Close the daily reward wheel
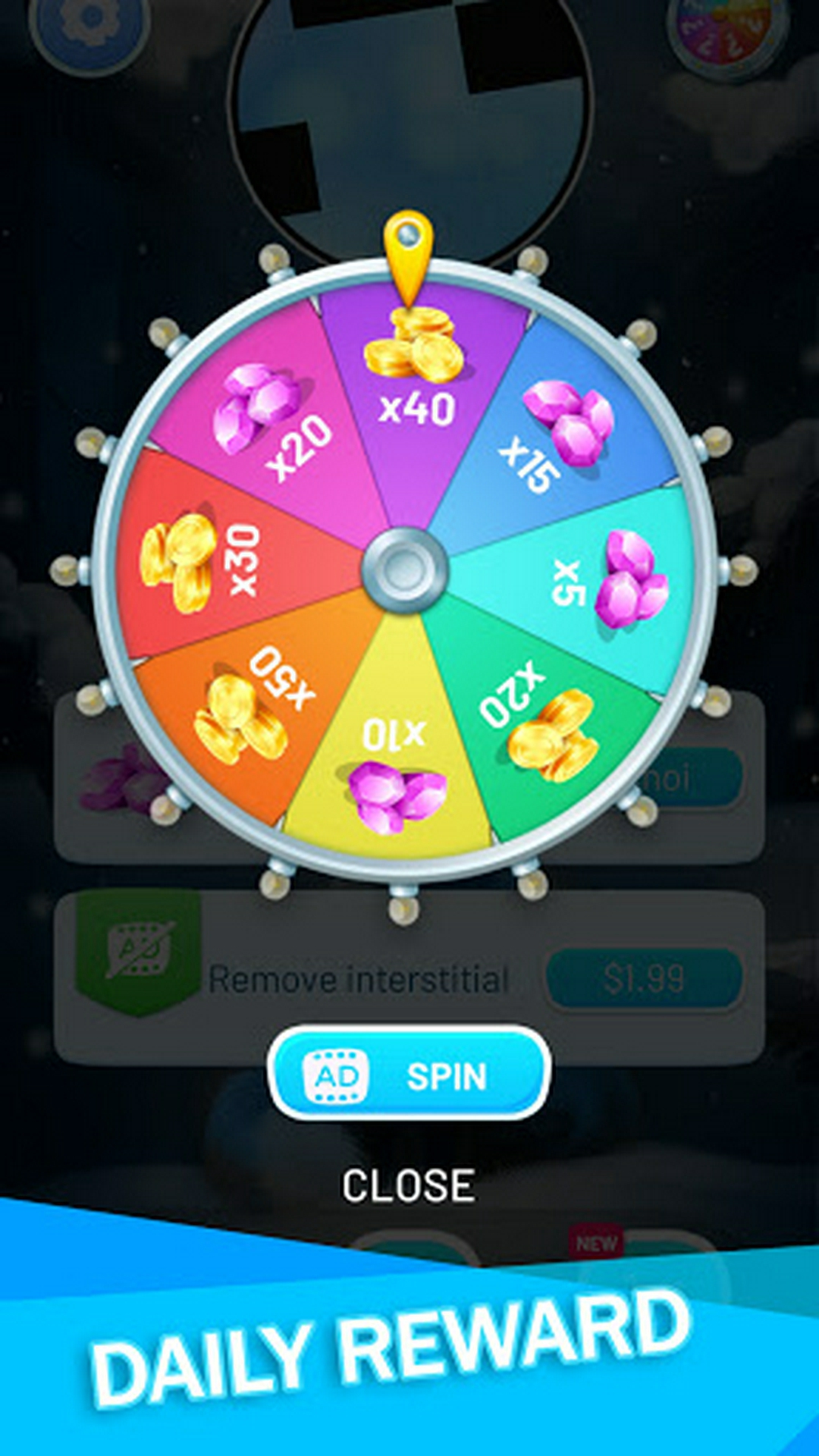 pos(408,1186)
